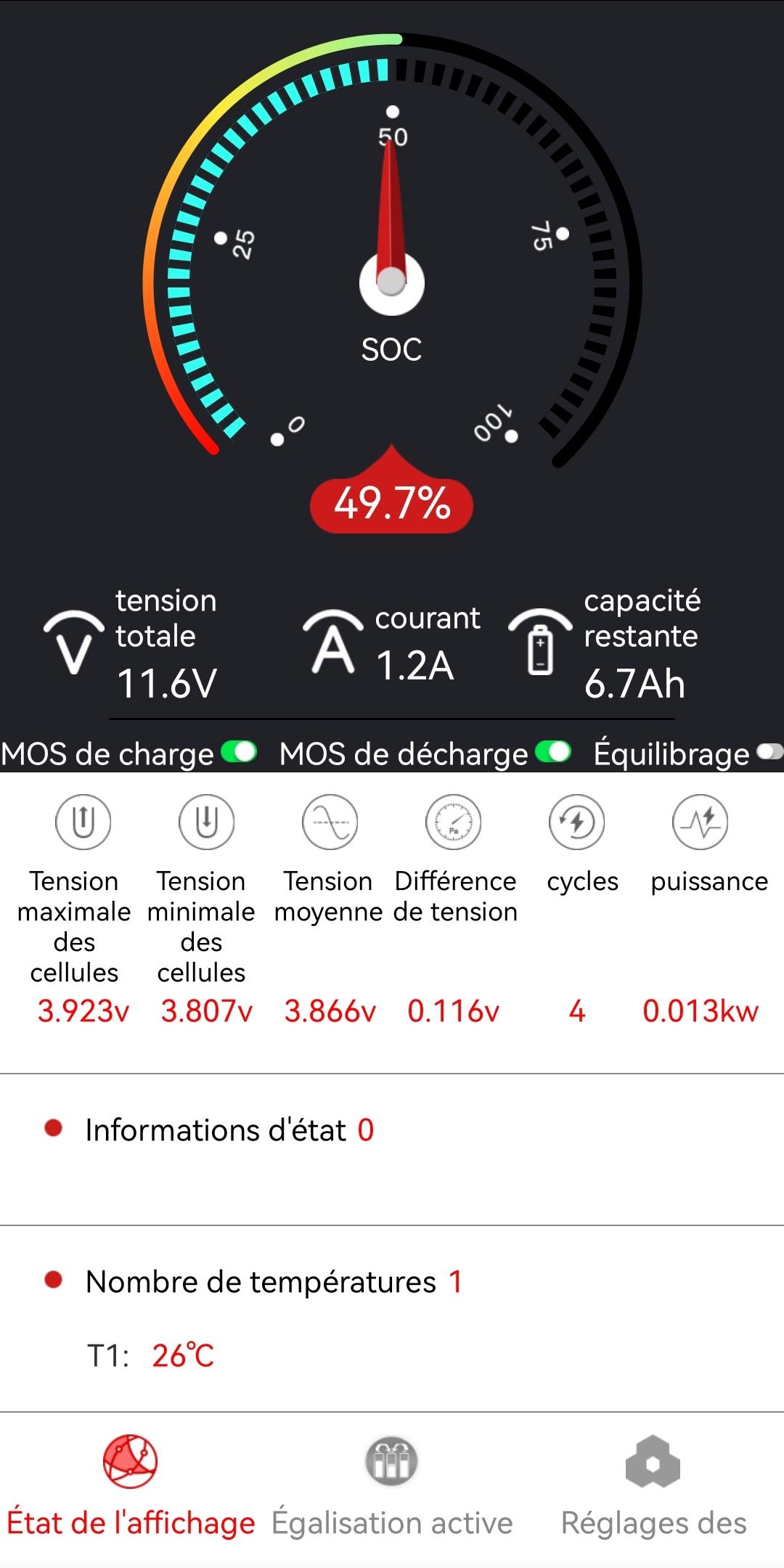Turn off the MOS de décharge switch
The width and height of the screenshot is (784, 1568).
(553, 752)
